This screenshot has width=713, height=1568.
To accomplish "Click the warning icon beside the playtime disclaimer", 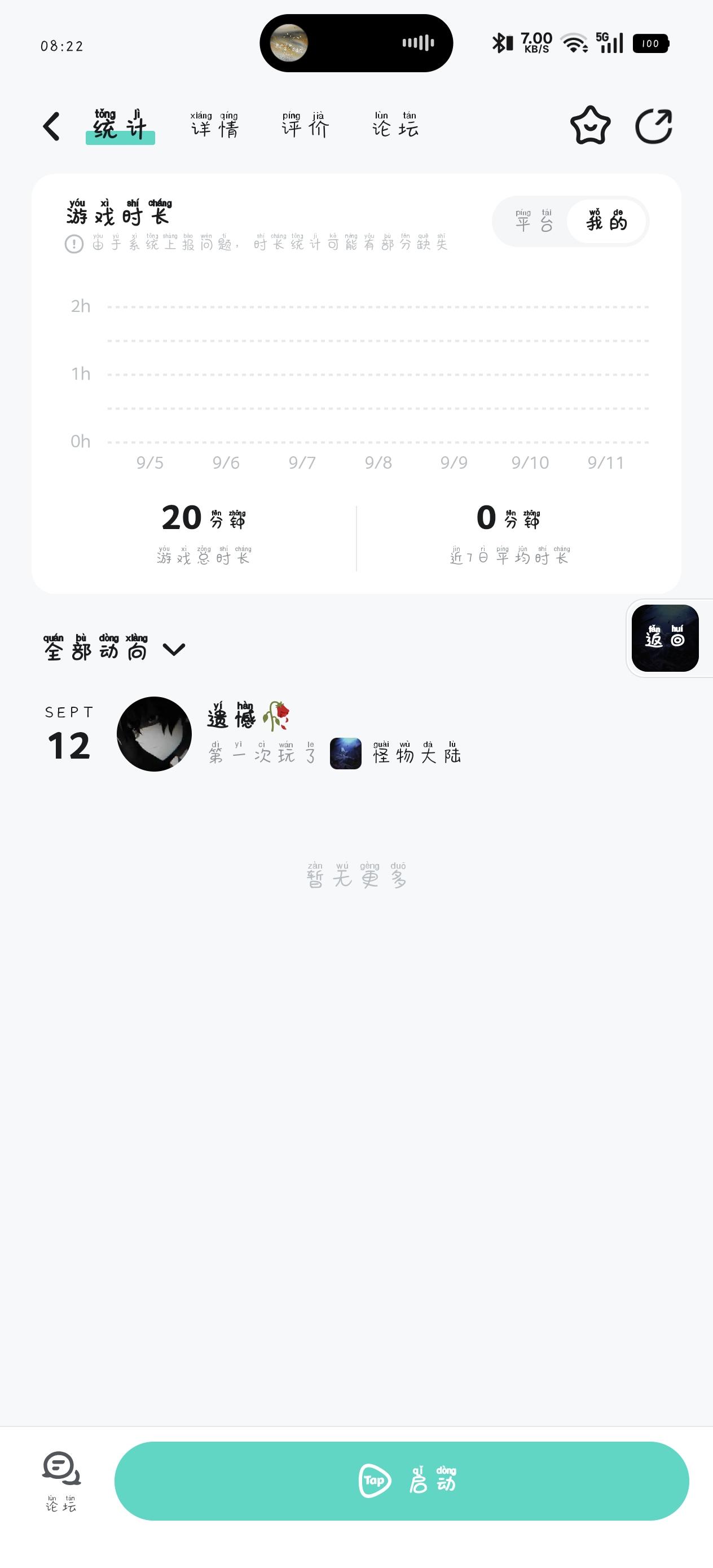I will (72, 244).
